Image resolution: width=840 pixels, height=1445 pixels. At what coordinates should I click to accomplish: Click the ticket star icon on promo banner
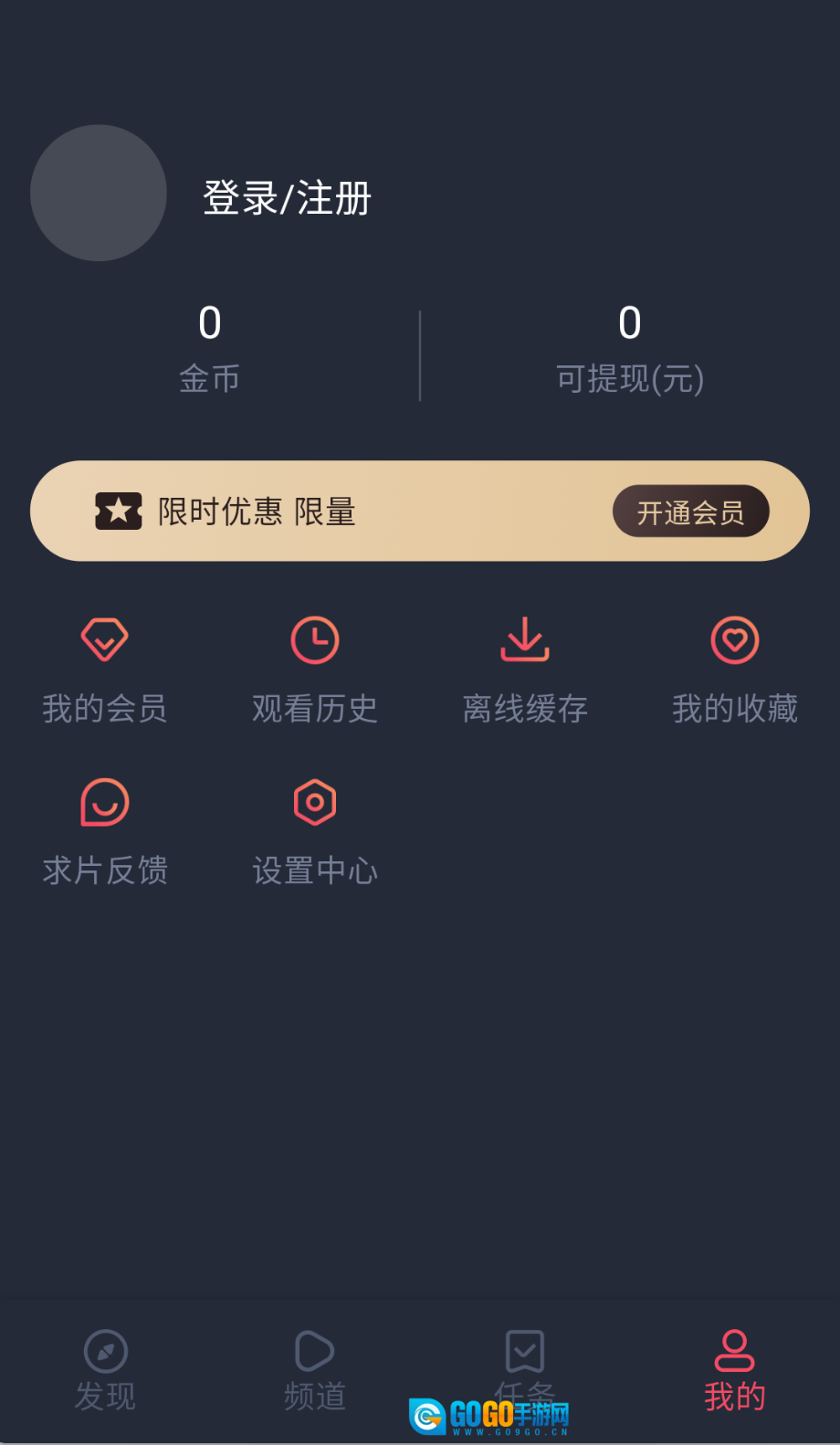120,512
